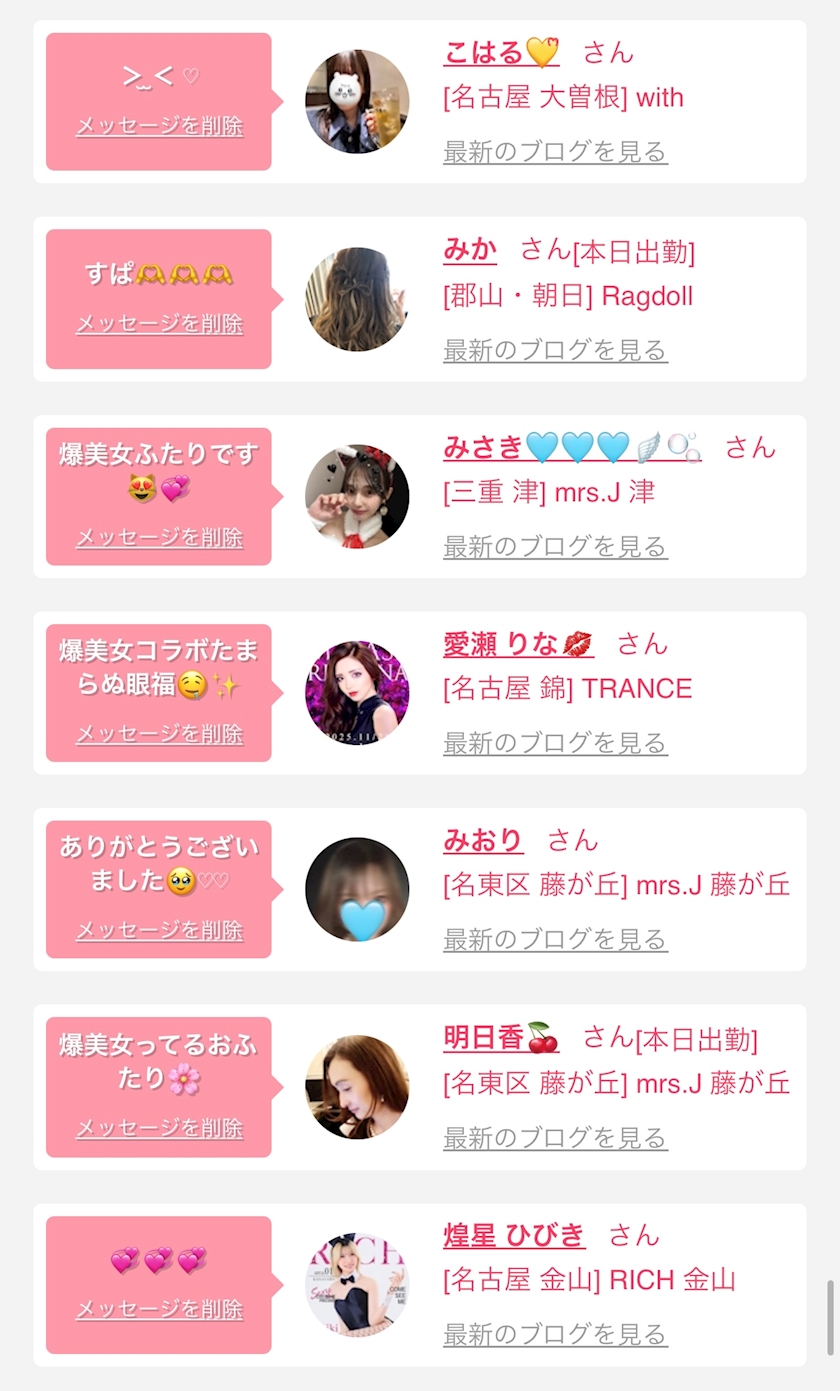Tap 煌星 ひびき's profile photo
840x1391 pixels.
pos(357,1285)
